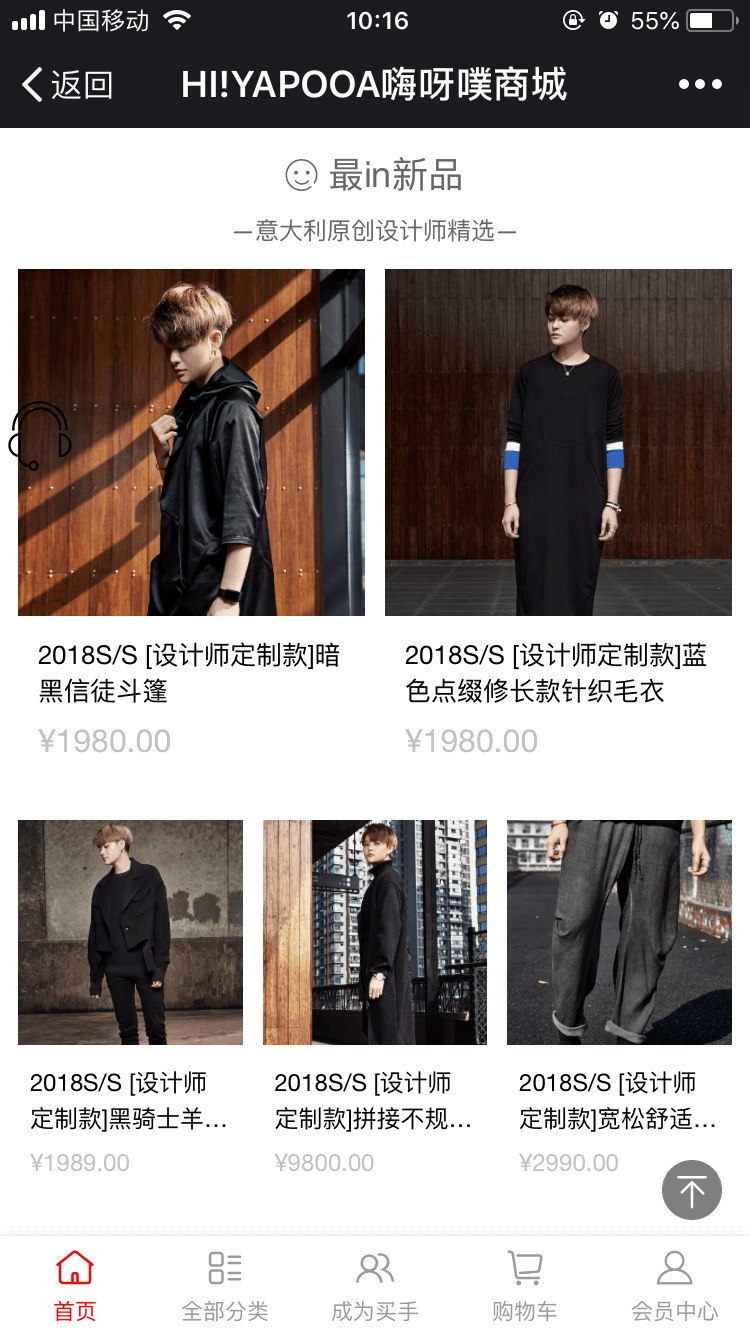
Task: Open the 成为买手 tab
Action: 375,1284
